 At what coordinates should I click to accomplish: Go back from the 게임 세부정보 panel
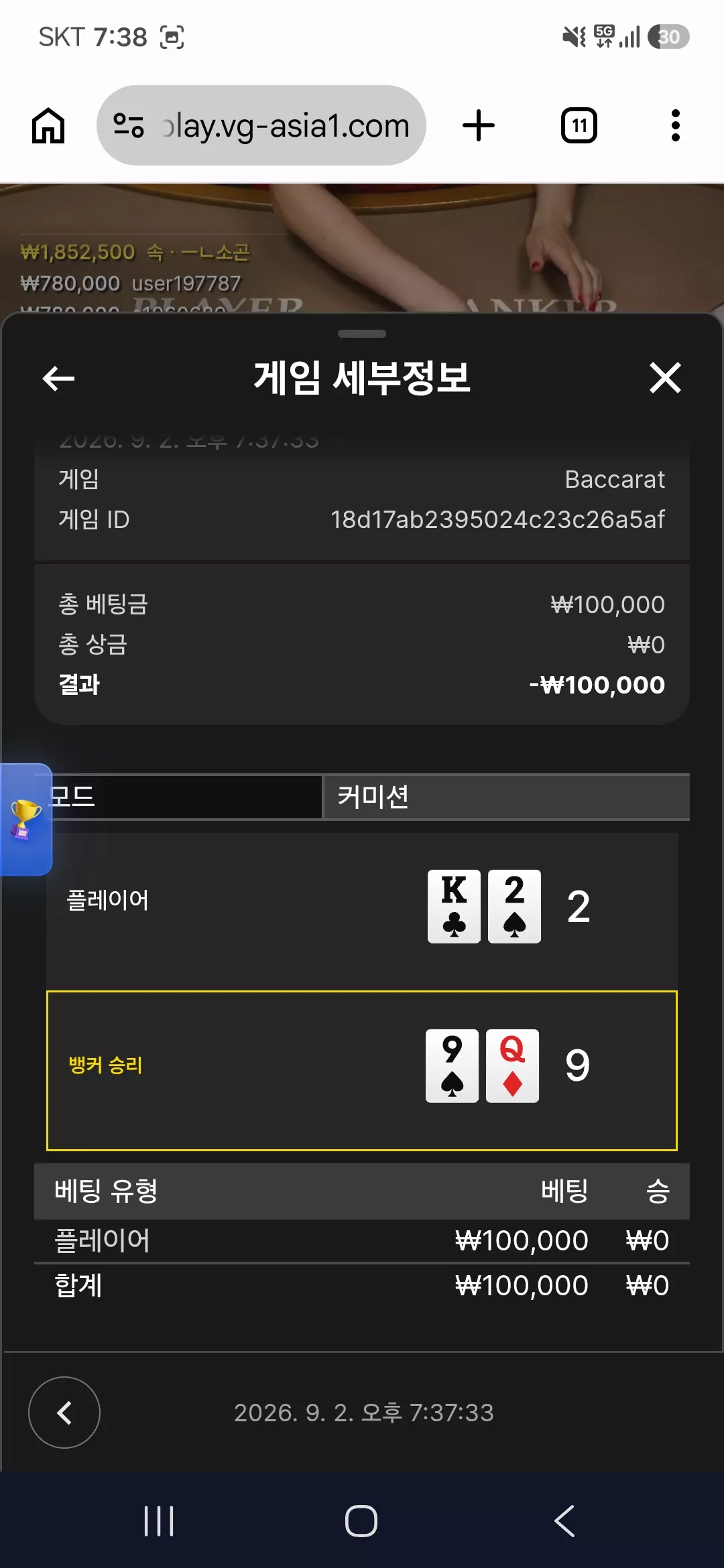(x=58, y=378)
